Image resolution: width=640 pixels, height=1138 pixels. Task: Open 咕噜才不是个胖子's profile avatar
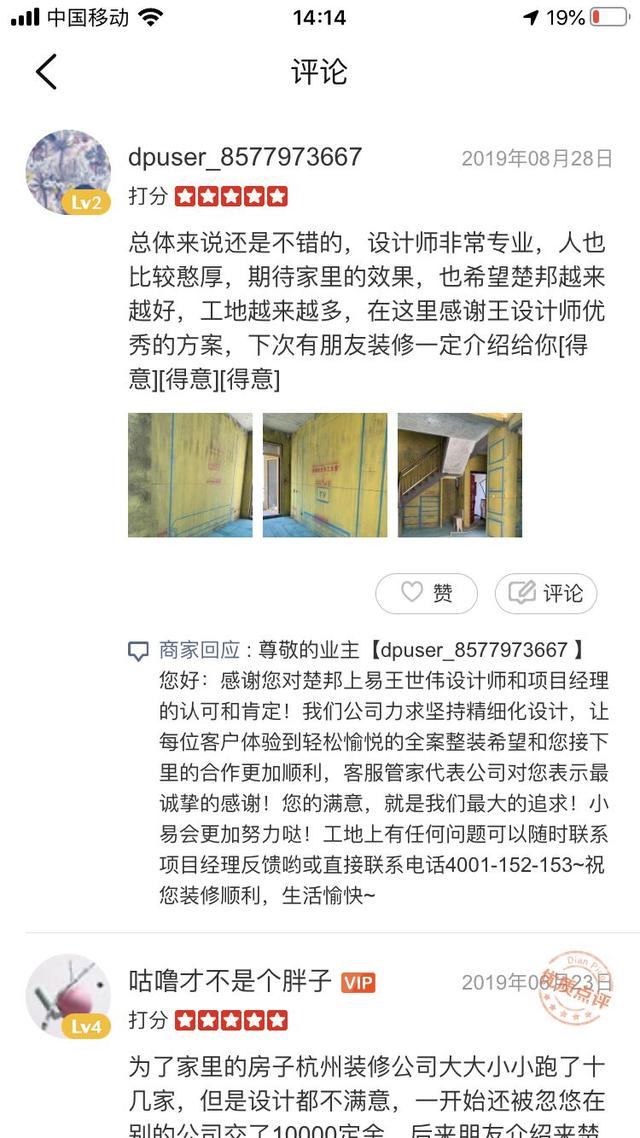click(x=67, y=996)
